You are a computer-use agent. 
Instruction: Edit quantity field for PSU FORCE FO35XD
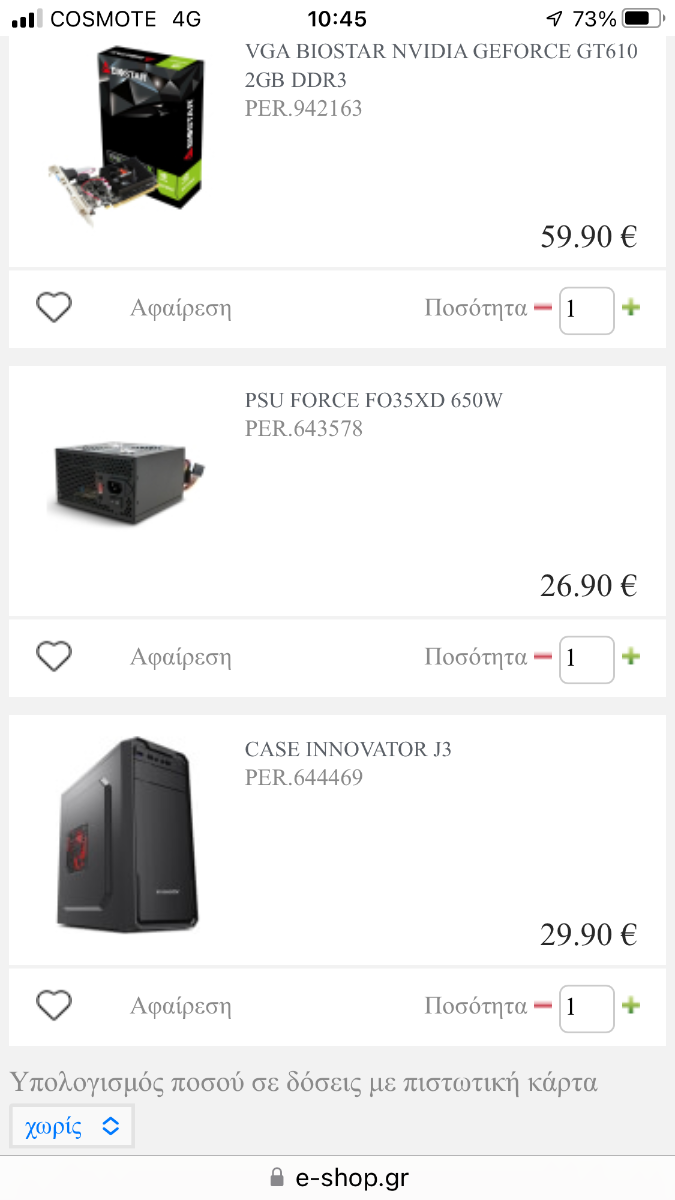tap(586, 659)
